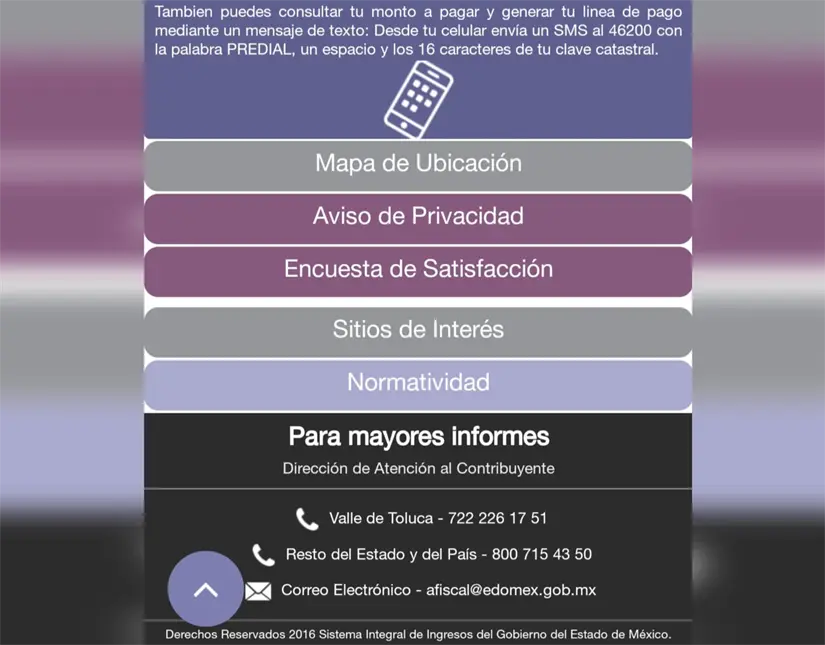Open Sitios de Interés
Image resolution: width=825 pixels, height=645 pixels.
click(x=418, y=330)
